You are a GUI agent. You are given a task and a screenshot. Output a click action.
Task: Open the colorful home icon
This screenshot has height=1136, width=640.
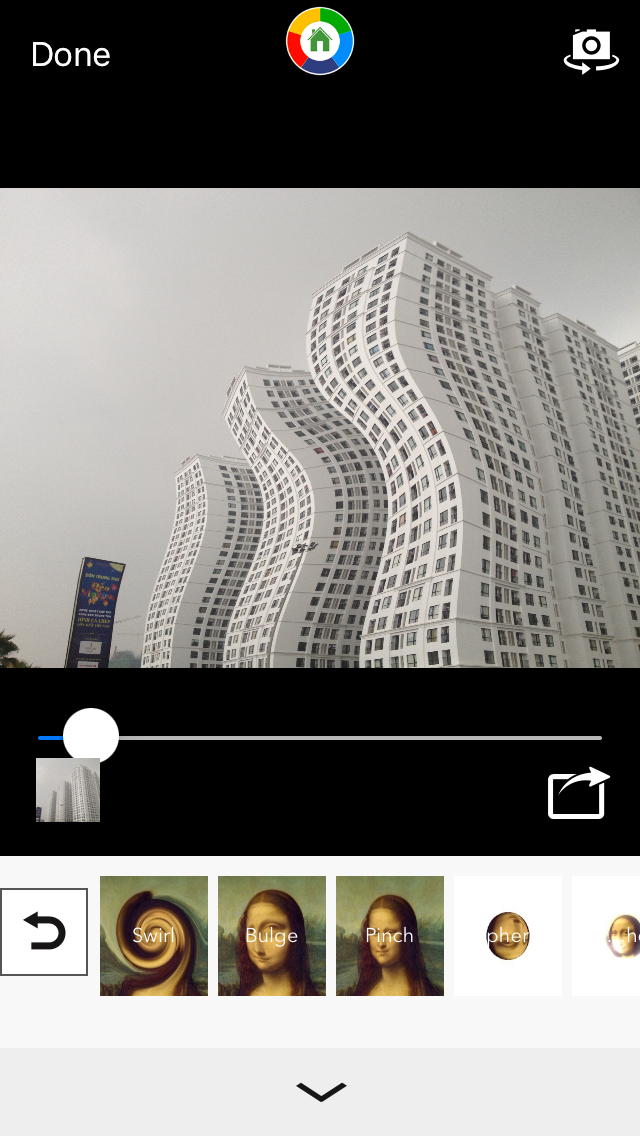tap(320, 41)
